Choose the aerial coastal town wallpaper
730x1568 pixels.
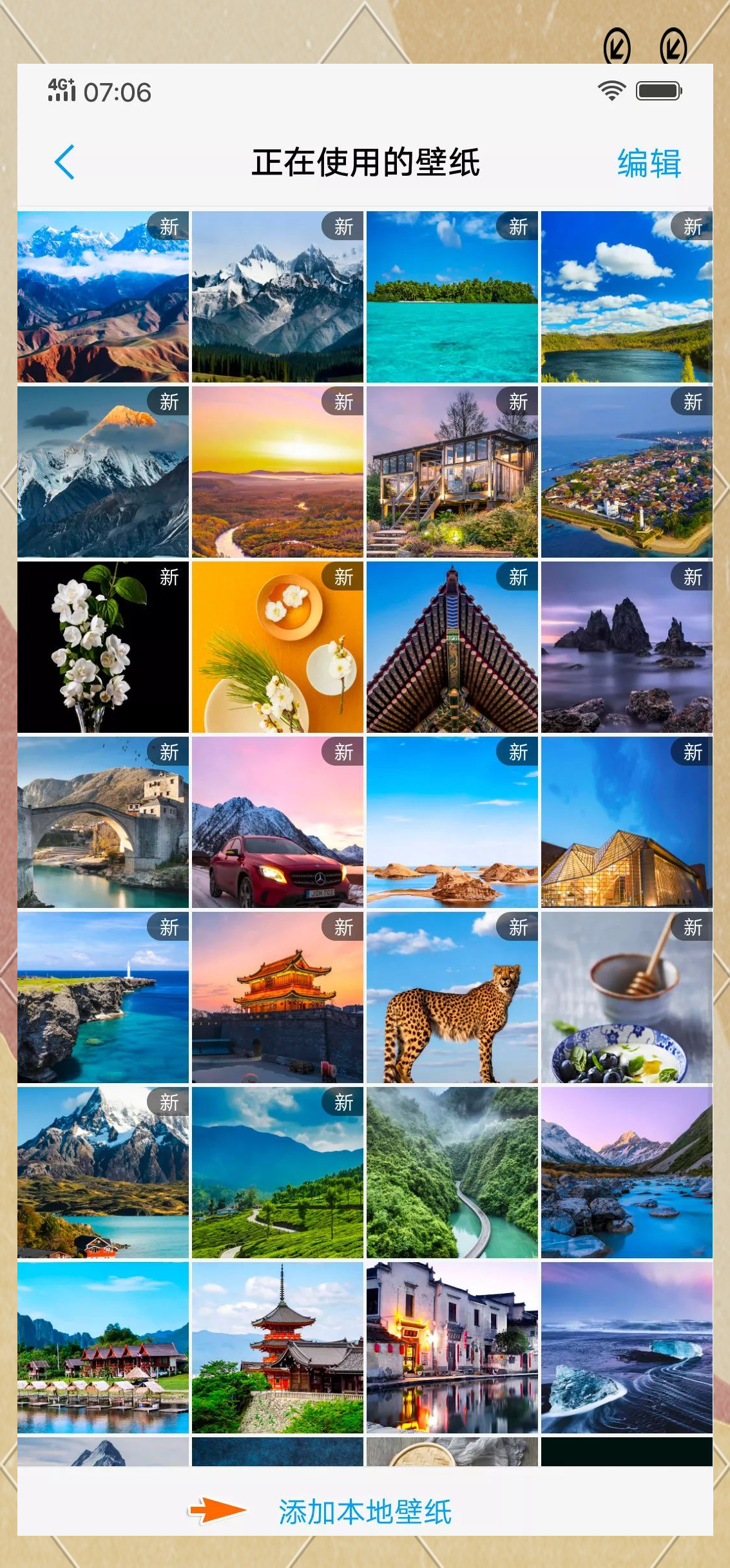[x=626, y=472]
